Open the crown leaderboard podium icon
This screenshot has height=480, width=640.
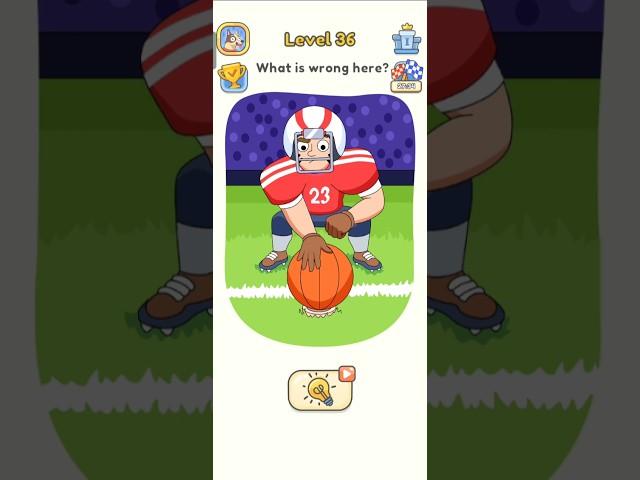point(405,40)
